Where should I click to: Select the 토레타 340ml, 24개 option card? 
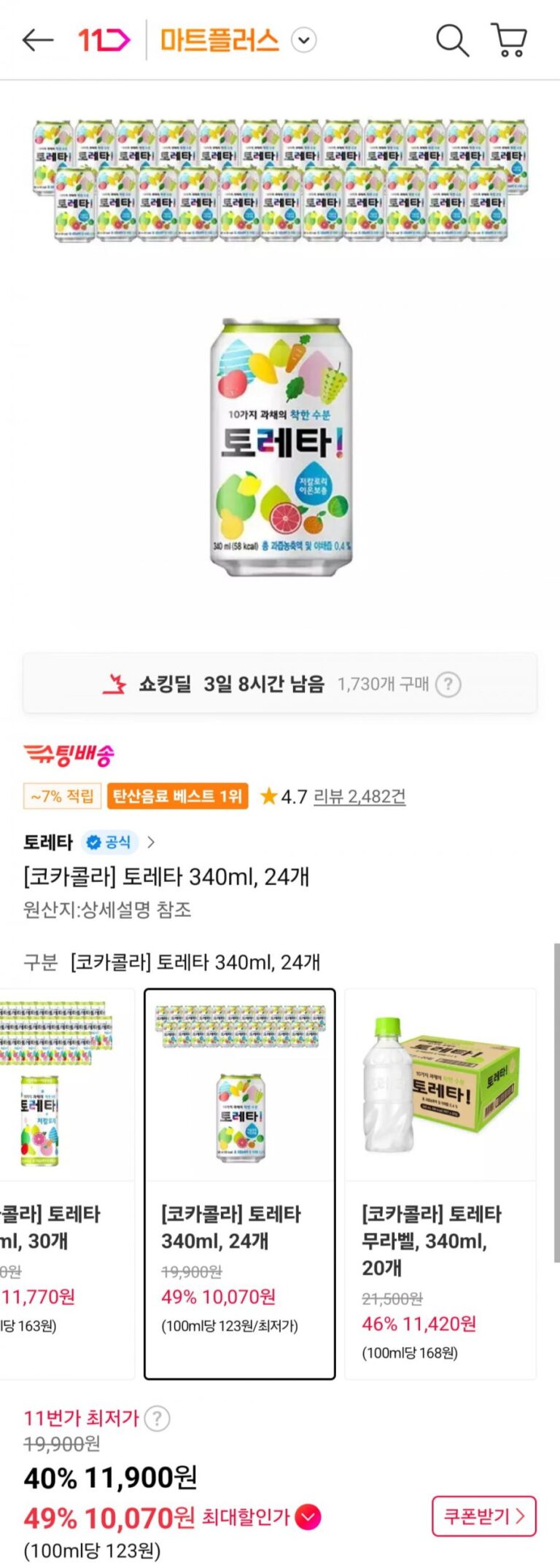(x=239, y=1183)
